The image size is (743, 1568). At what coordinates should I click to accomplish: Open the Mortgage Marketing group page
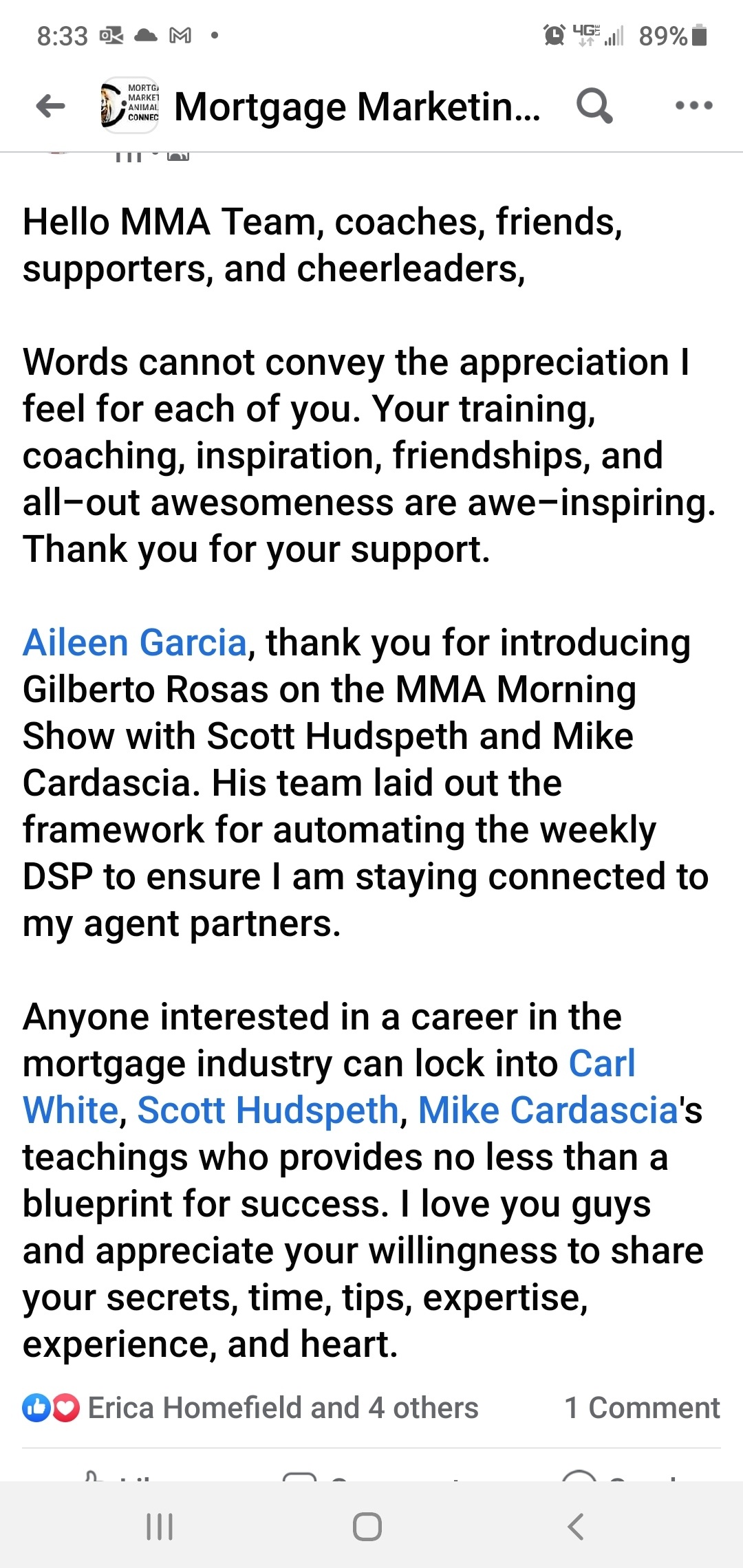tap(356, 107)
